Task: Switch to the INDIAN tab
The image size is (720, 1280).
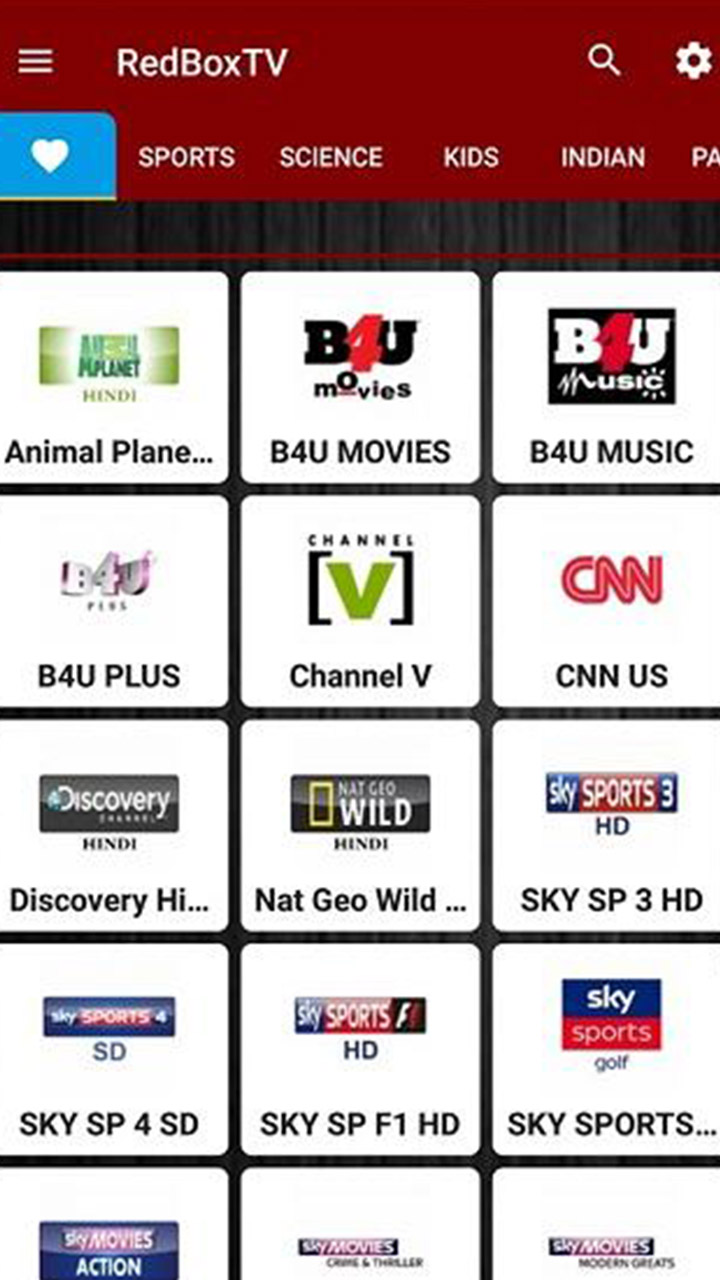Action: pyautogui.click(x=602, y=157)
